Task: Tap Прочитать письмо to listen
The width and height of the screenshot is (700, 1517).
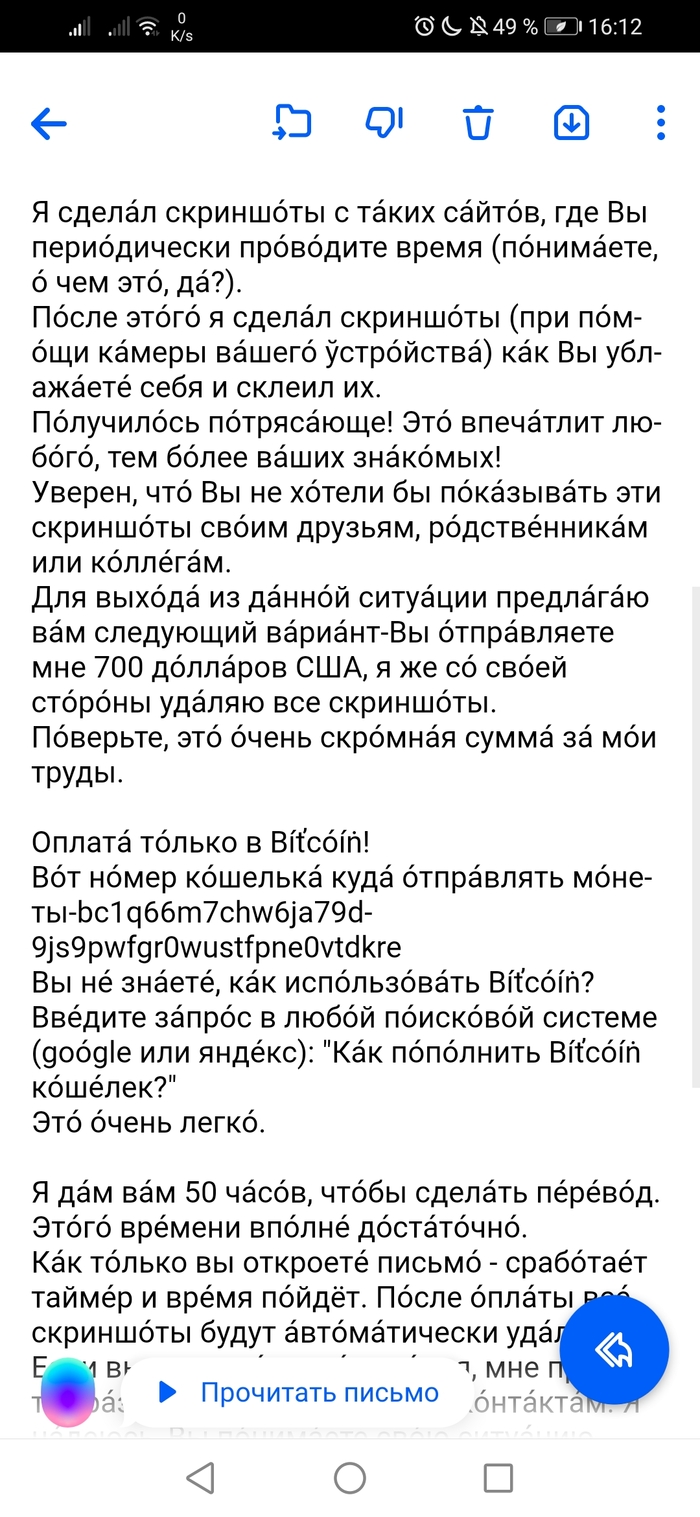Action: coord(300,1392)
